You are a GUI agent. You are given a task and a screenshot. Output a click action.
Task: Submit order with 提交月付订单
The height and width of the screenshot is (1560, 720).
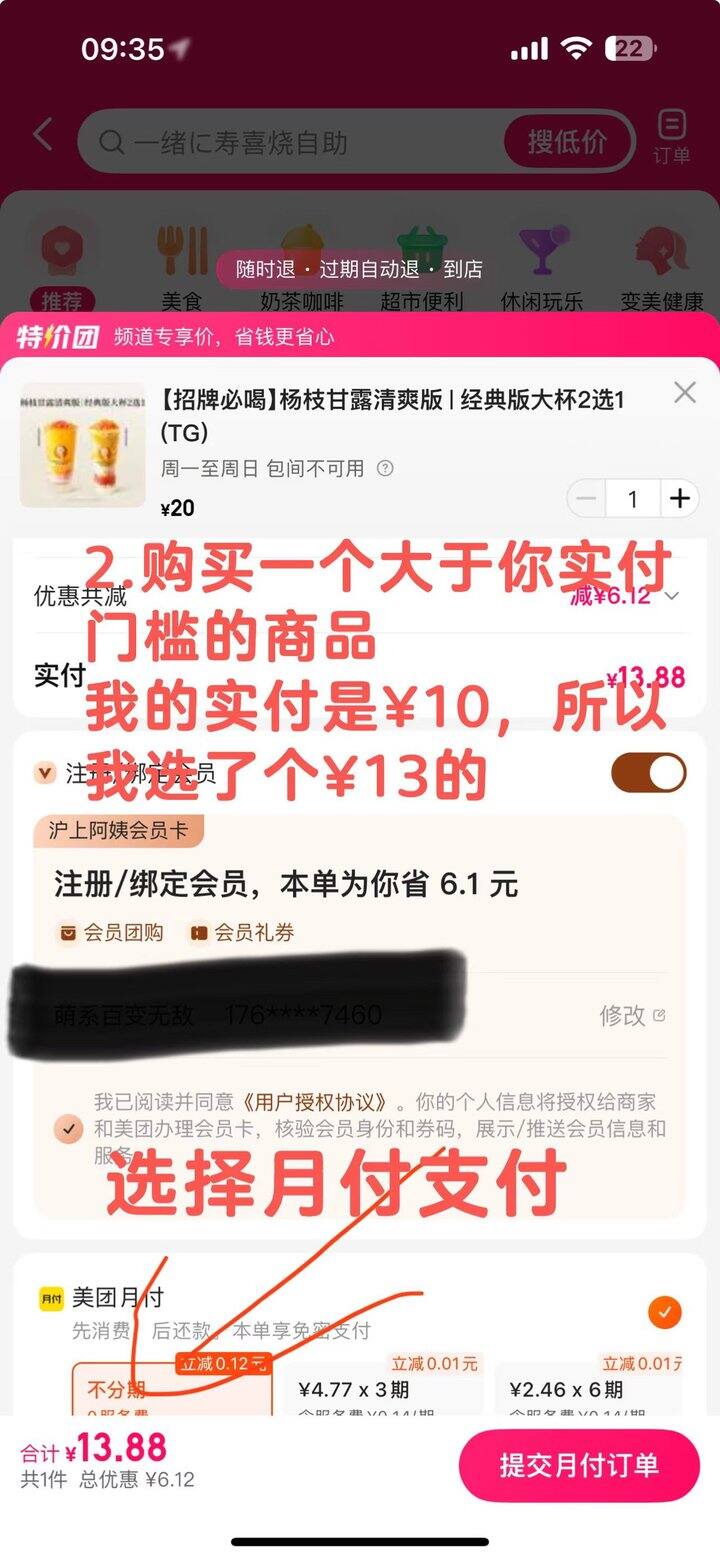click(x=579, y=1466)
